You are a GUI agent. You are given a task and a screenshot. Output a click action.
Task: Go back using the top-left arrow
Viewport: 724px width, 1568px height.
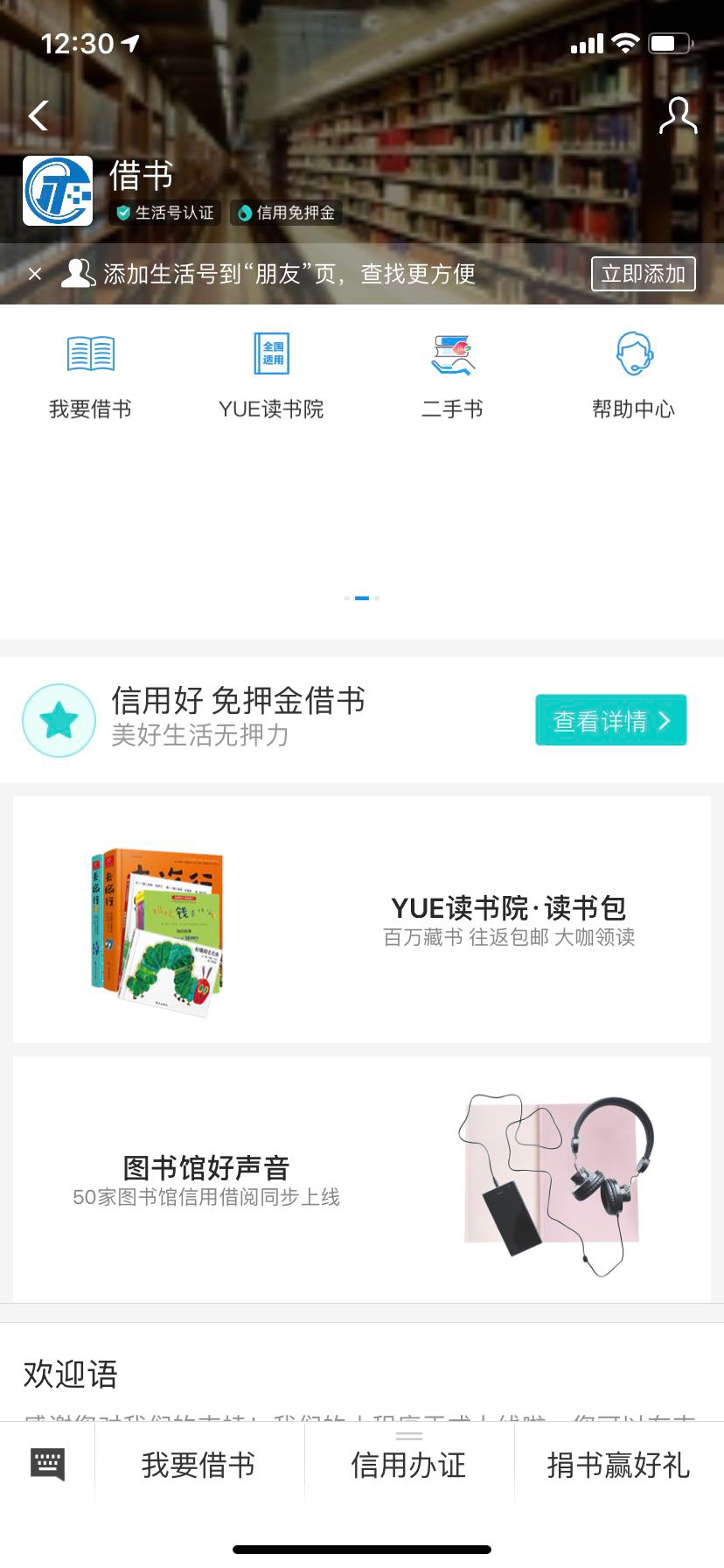pos(38,115)
